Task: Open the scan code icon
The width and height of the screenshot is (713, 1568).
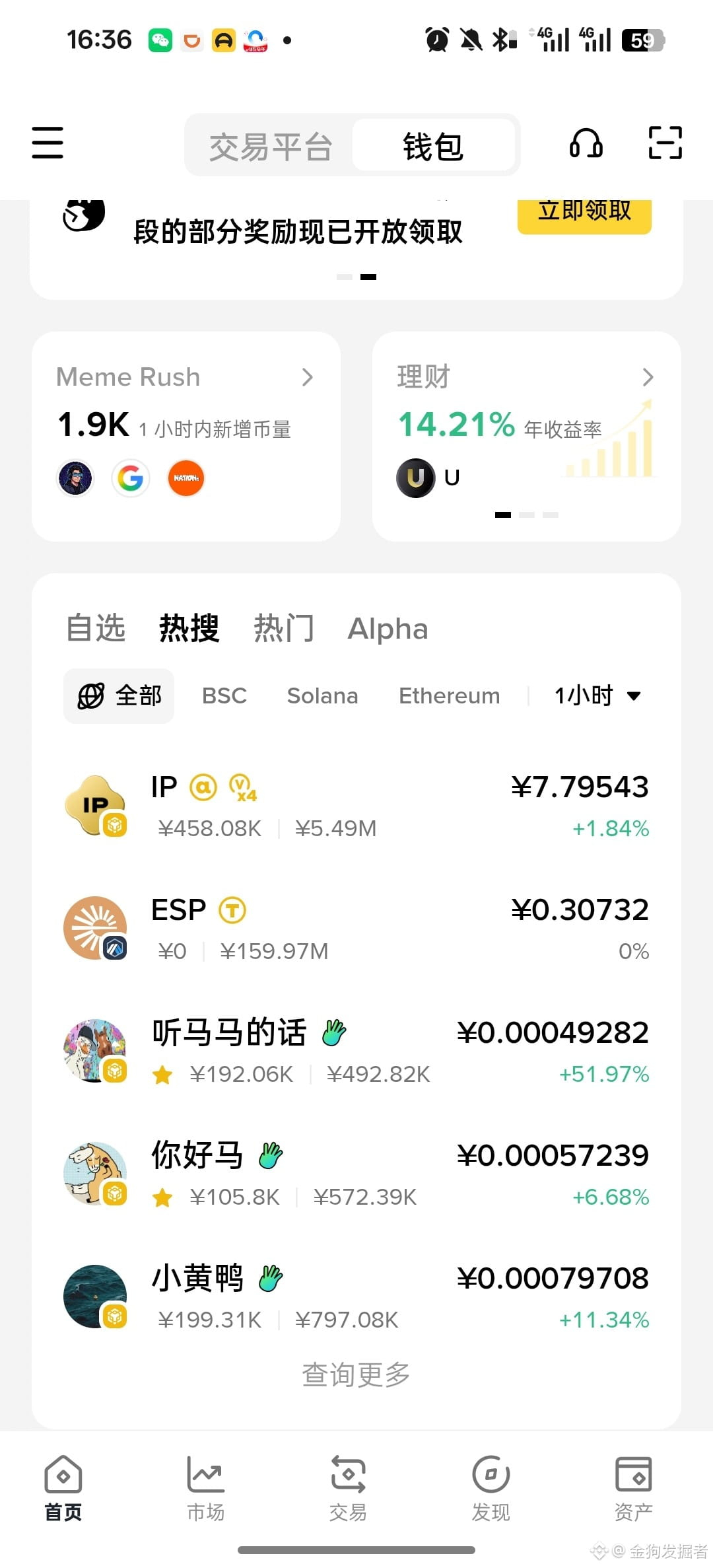Action: point(665,143)
